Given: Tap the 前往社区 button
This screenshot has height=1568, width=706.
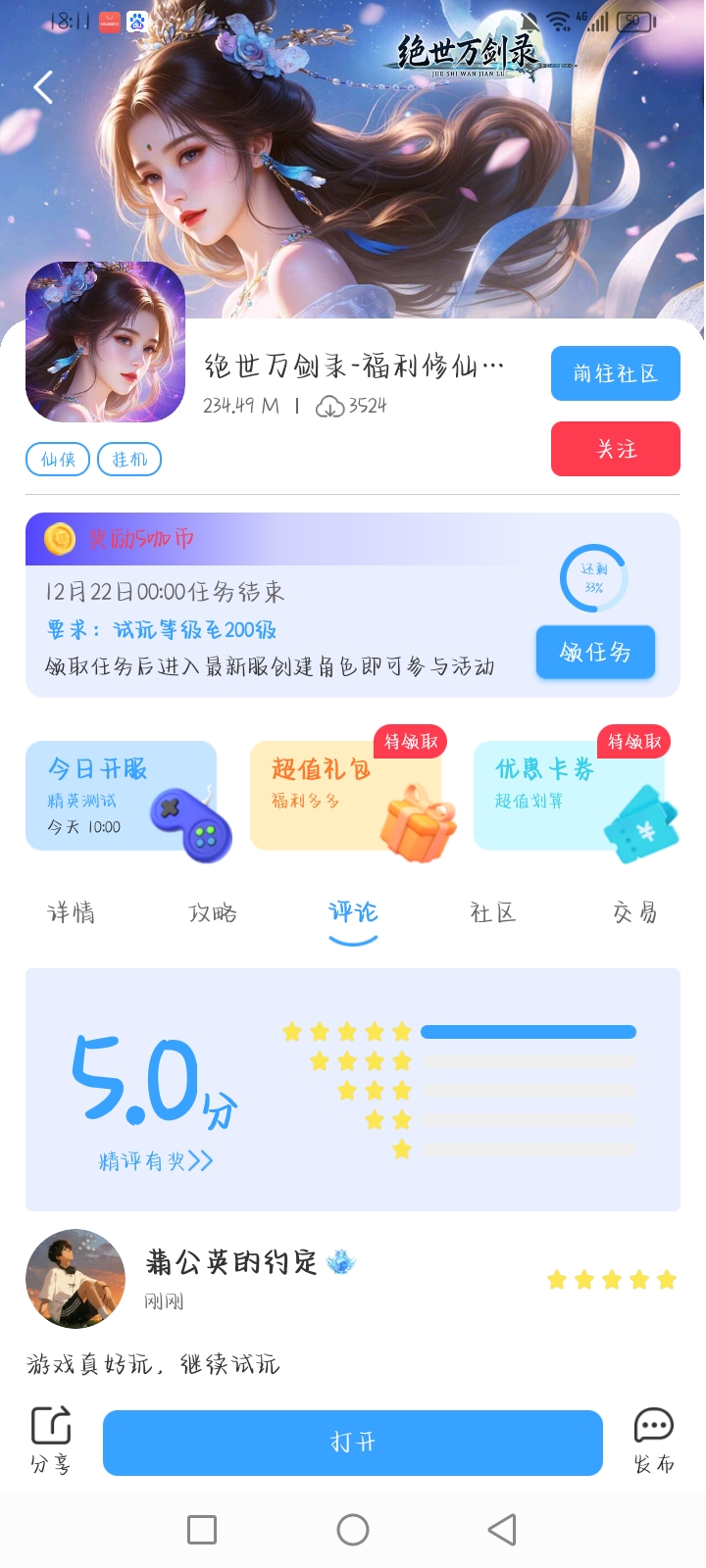Looking at the screenshot, I should 615,373.
